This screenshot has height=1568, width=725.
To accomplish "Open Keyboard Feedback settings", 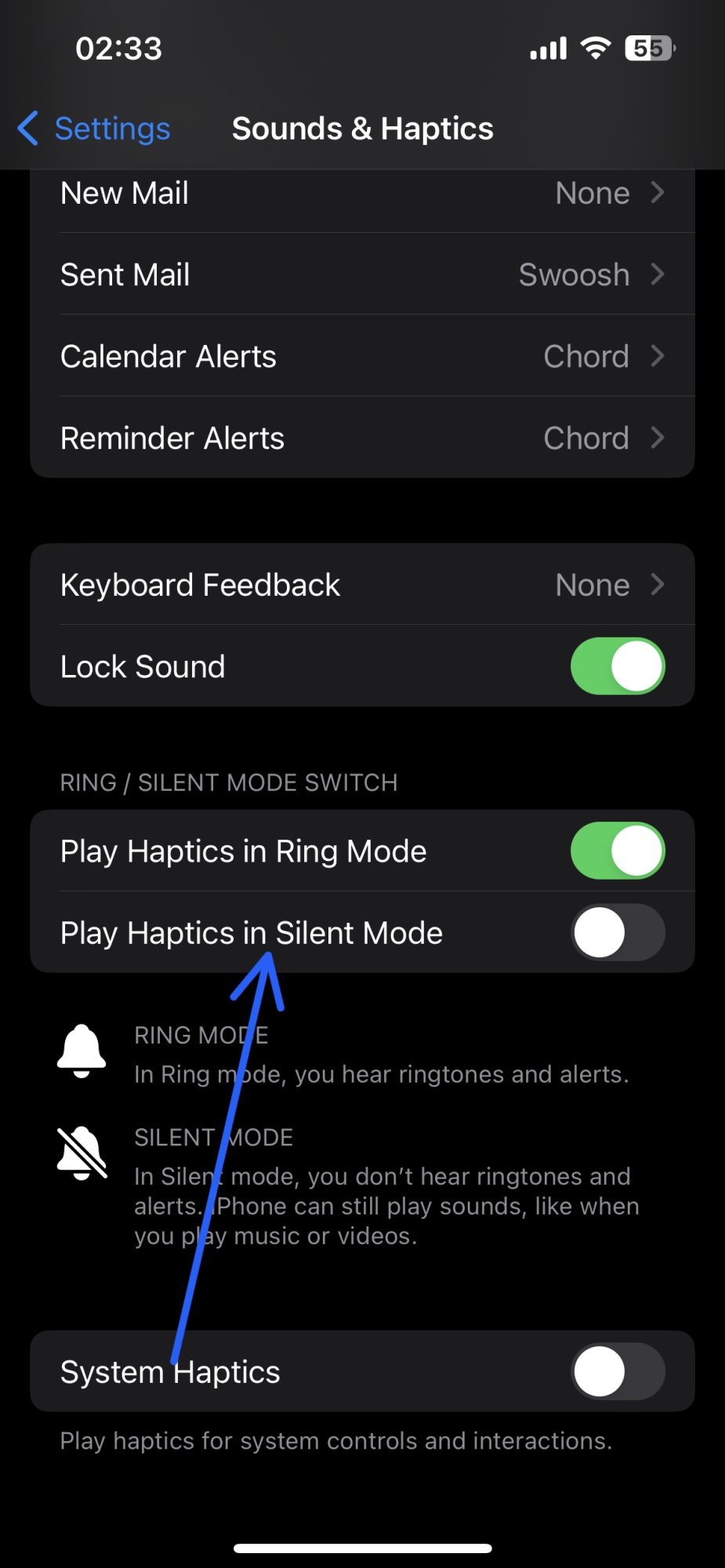I will coord(362,585).
